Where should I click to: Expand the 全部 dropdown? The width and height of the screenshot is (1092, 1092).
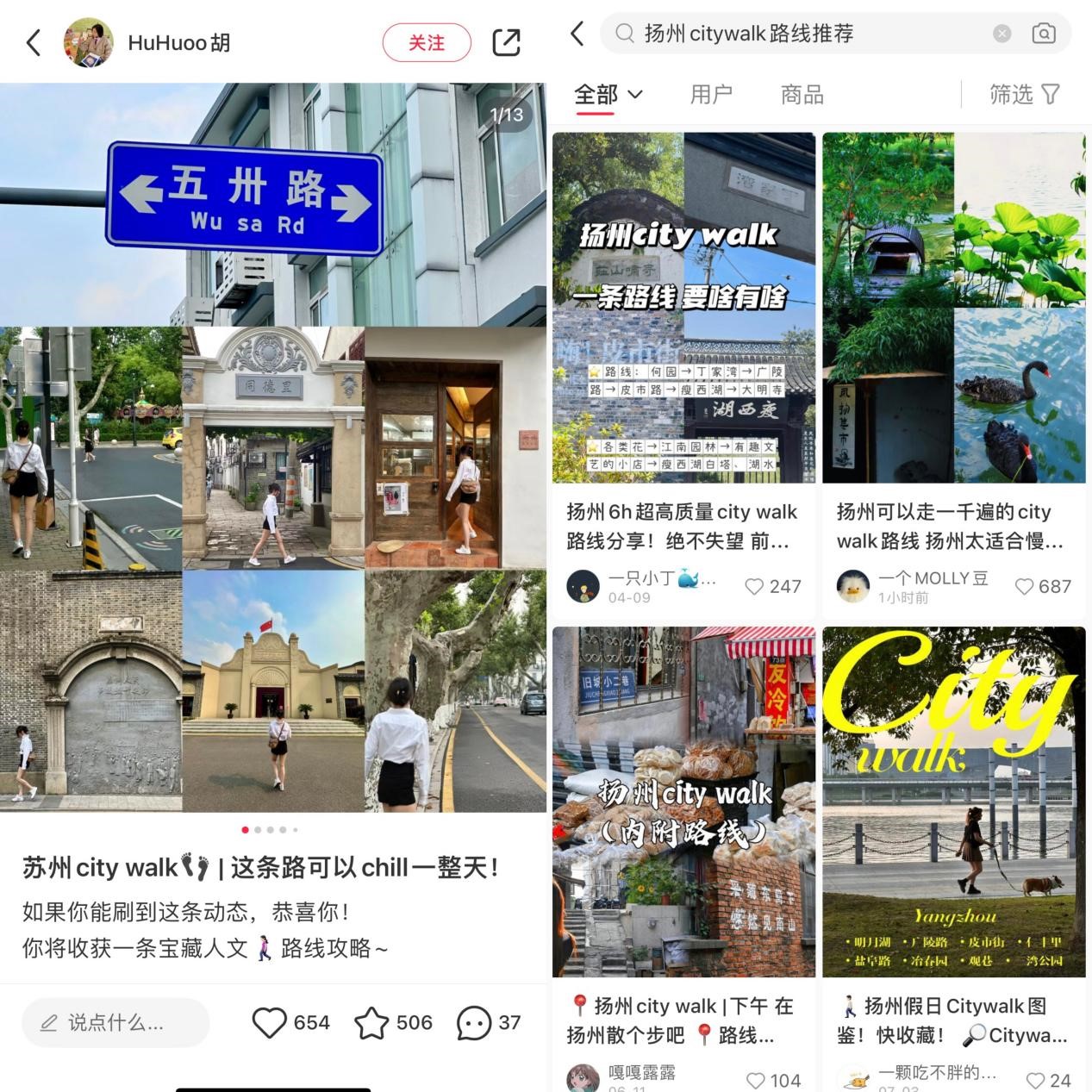pos(608,94)
